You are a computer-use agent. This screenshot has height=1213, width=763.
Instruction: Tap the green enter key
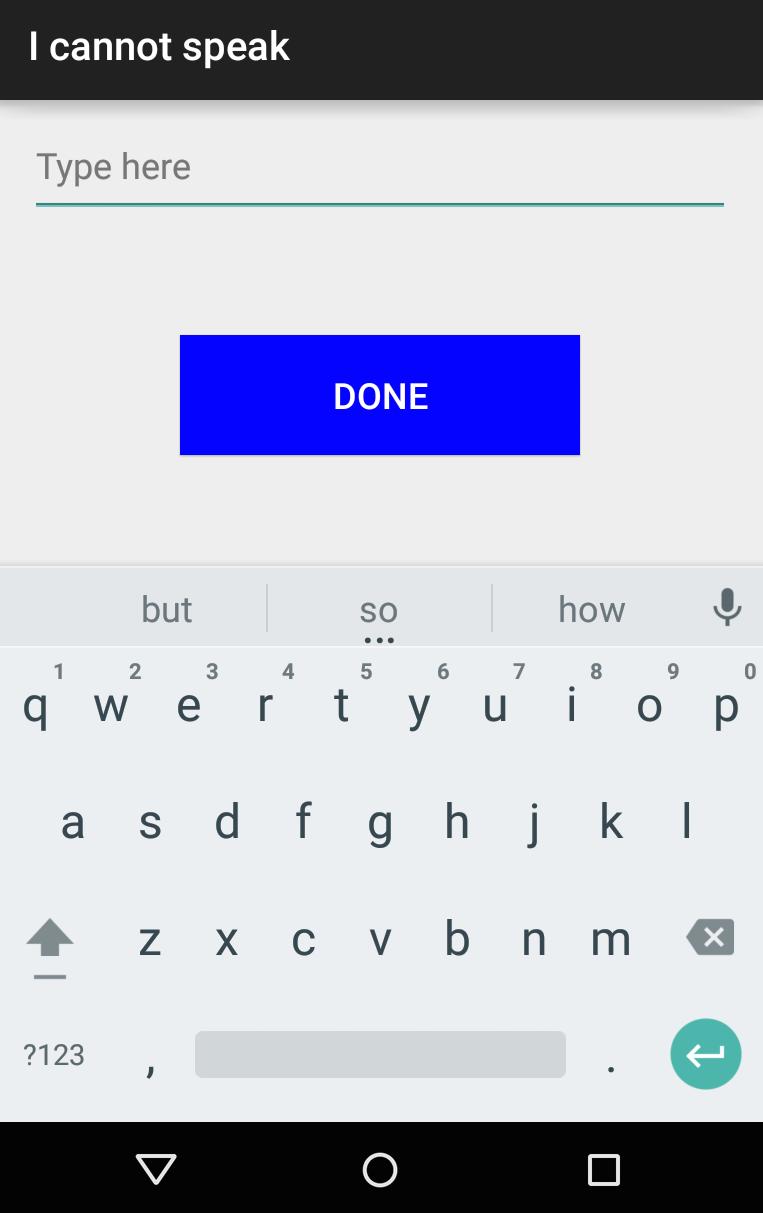[705, 1054]
